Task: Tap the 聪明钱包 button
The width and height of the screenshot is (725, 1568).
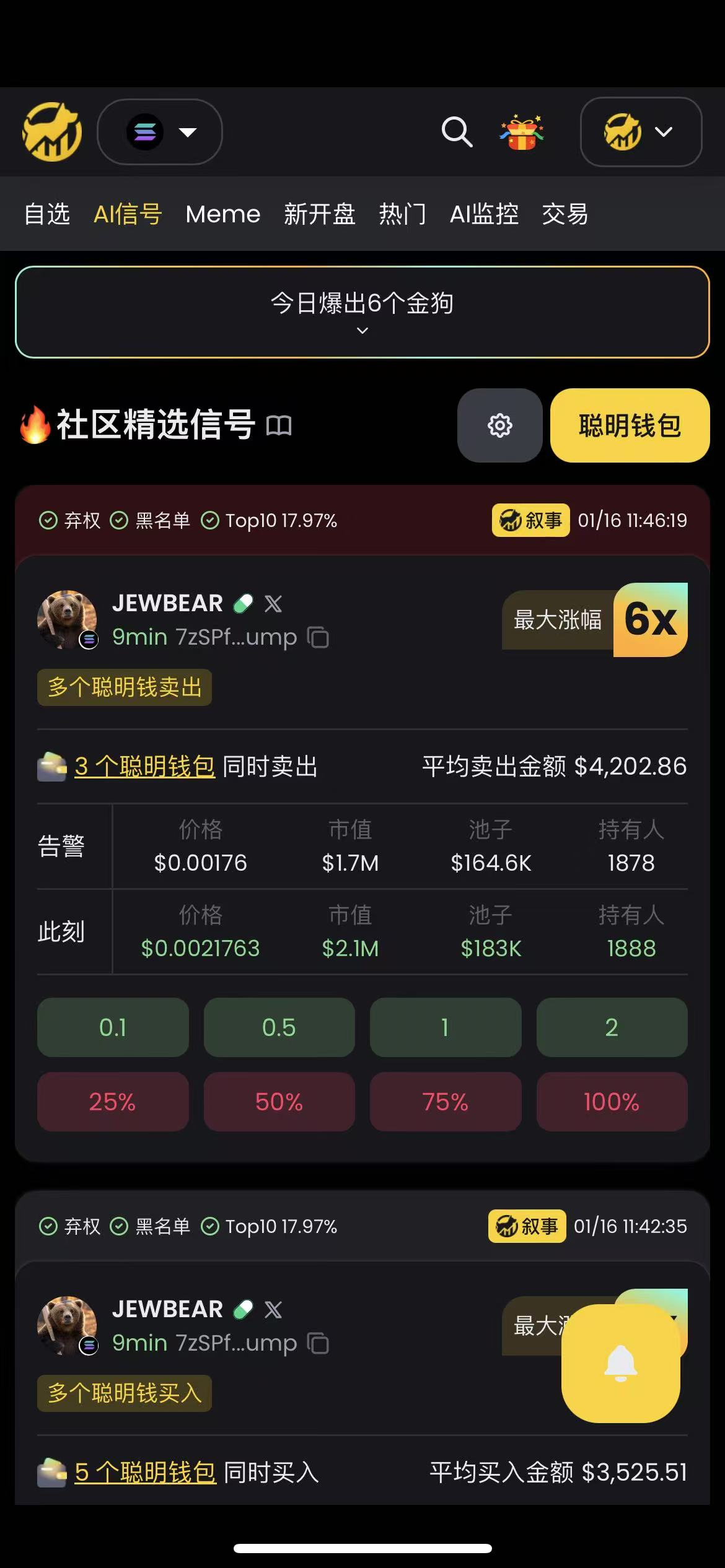Action: point(630,425)
